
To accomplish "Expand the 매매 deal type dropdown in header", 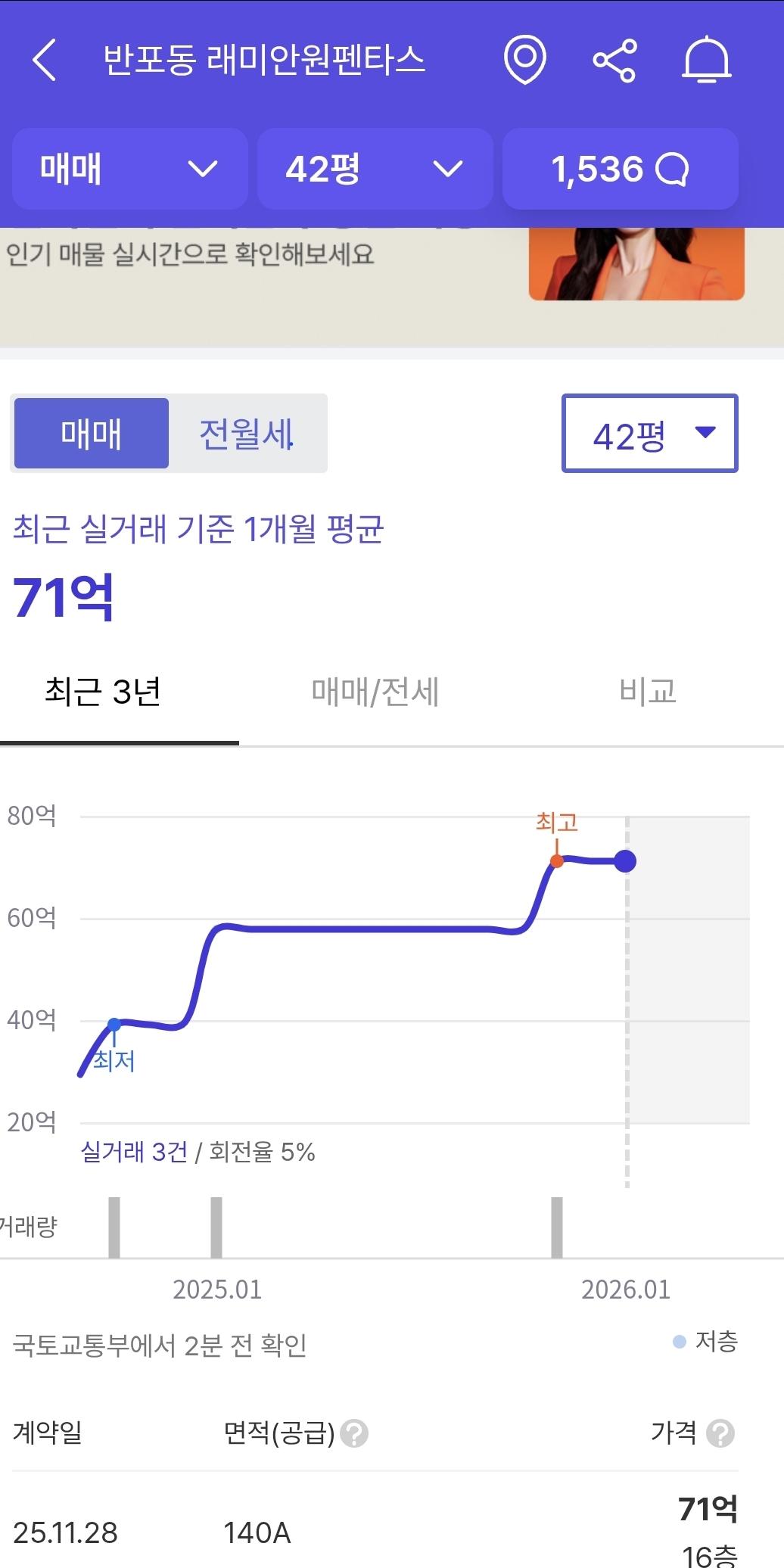I will 129,169.
